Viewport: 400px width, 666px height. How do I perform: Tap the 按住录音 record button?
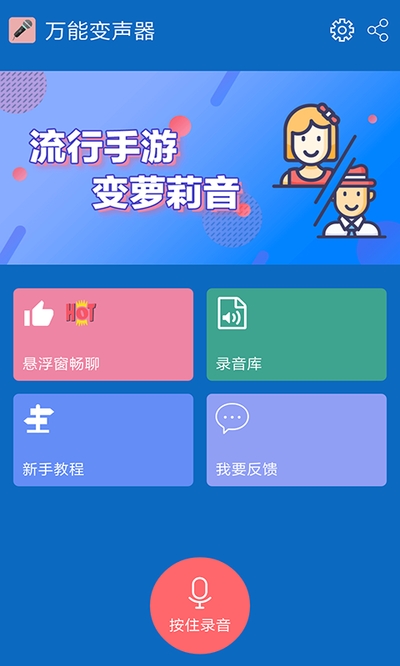pos(200,606)
